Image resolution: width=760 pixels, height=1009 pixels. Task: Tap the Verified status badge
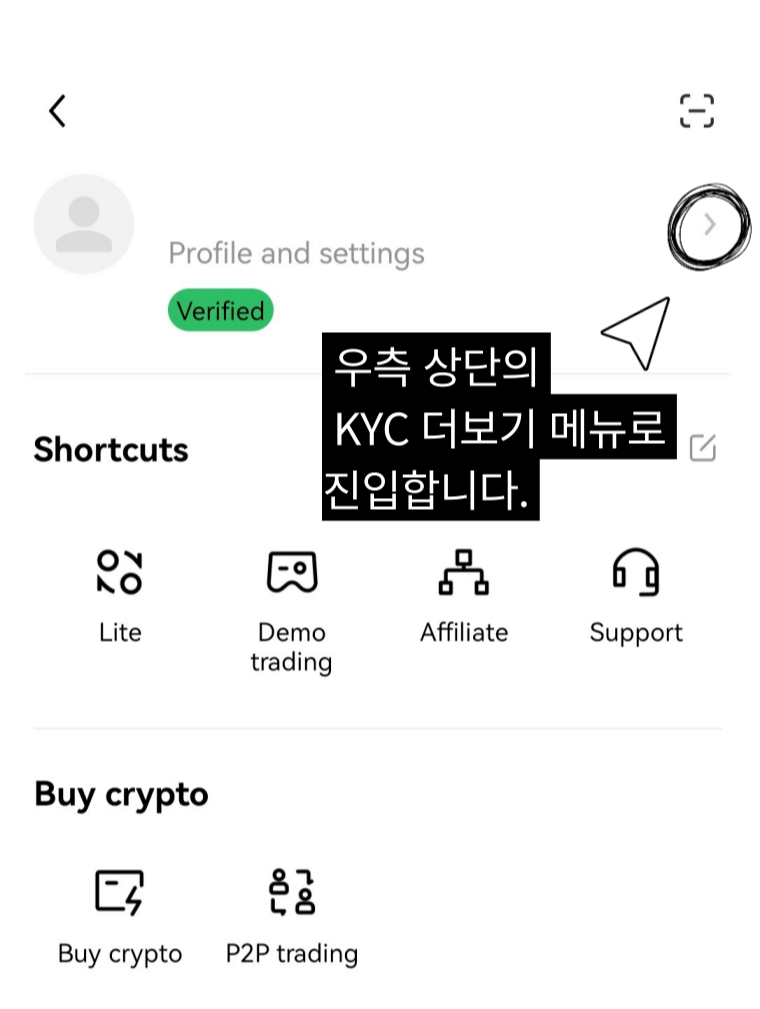pyautogui.click(x=220, y=310)
